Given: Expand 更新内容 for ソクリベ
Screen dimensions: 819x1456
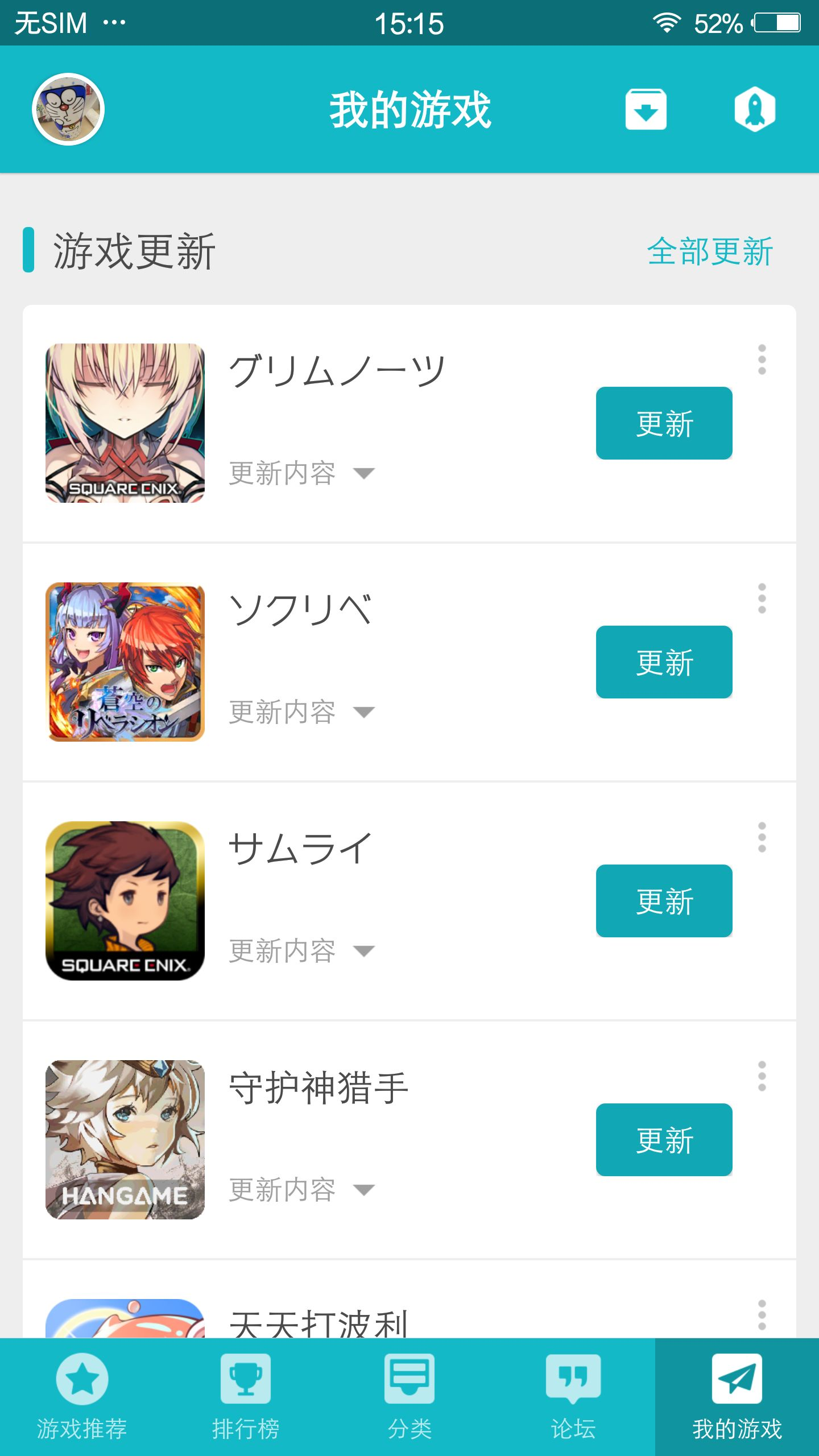Looking at the screenshot, I should pos(301,712).
